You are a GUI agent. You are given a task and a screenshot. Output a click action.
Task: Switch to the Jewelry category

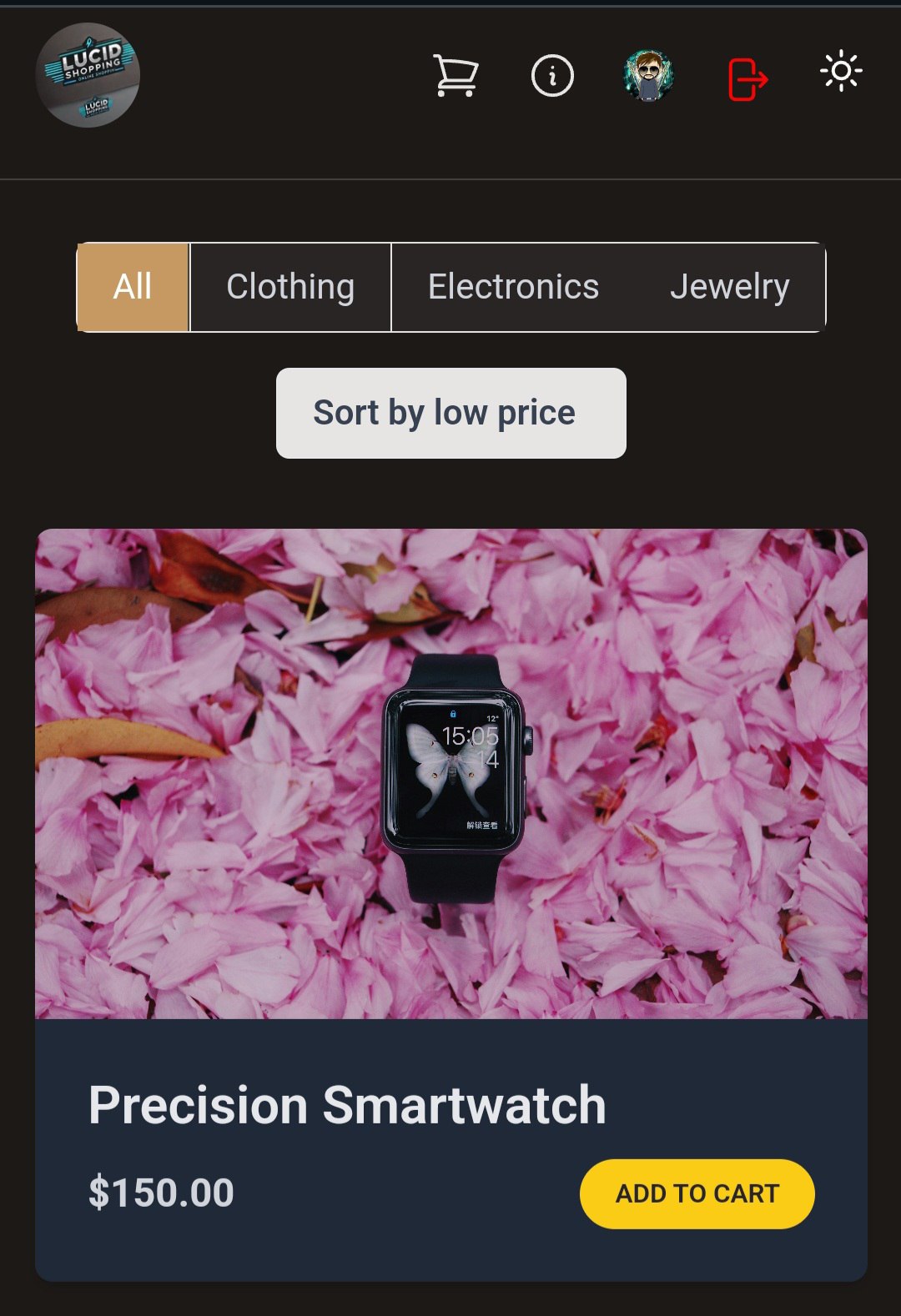pos(729,287)
